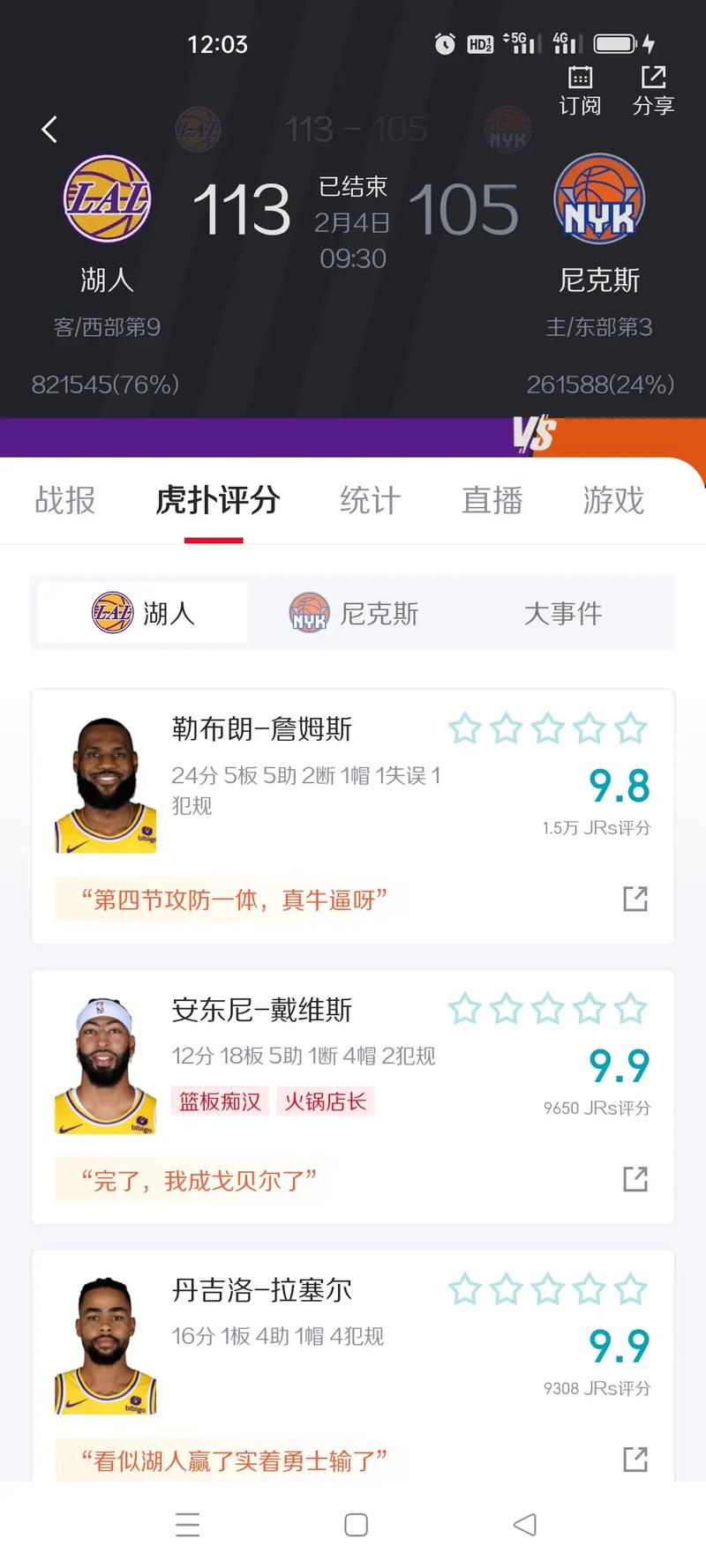Image resolution: width=706 pixels, height=1568 pixels.
Task: Tap the 湖人 team logo in header
Action: (108, 199)
